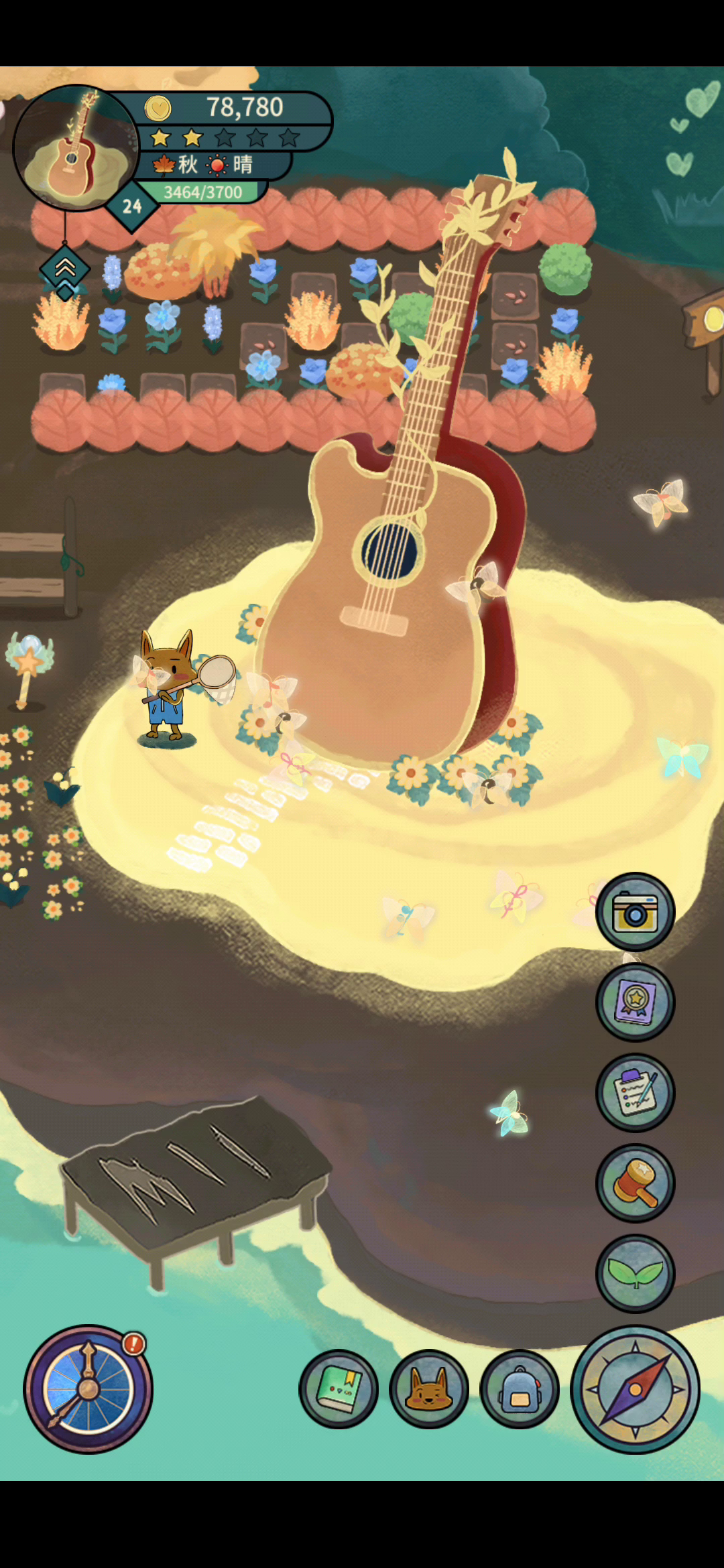The width and height of the screenshot is (724, 1568).
Task: Open the hammer build tool
Action: pyautogui.click(x=635, y=1183)
